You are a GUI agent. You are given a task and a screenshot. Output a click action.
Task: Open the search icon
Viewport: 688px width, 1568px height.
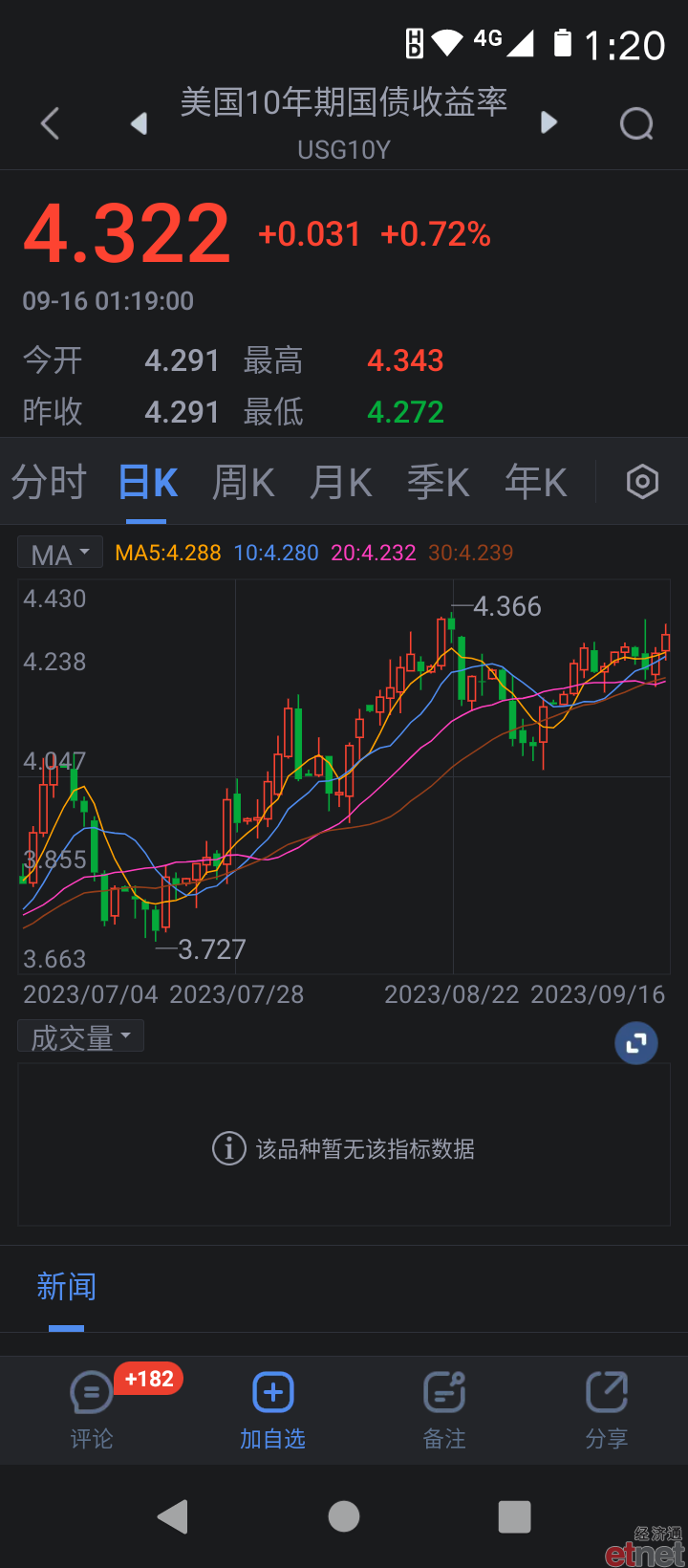click(x=636, y=123)
